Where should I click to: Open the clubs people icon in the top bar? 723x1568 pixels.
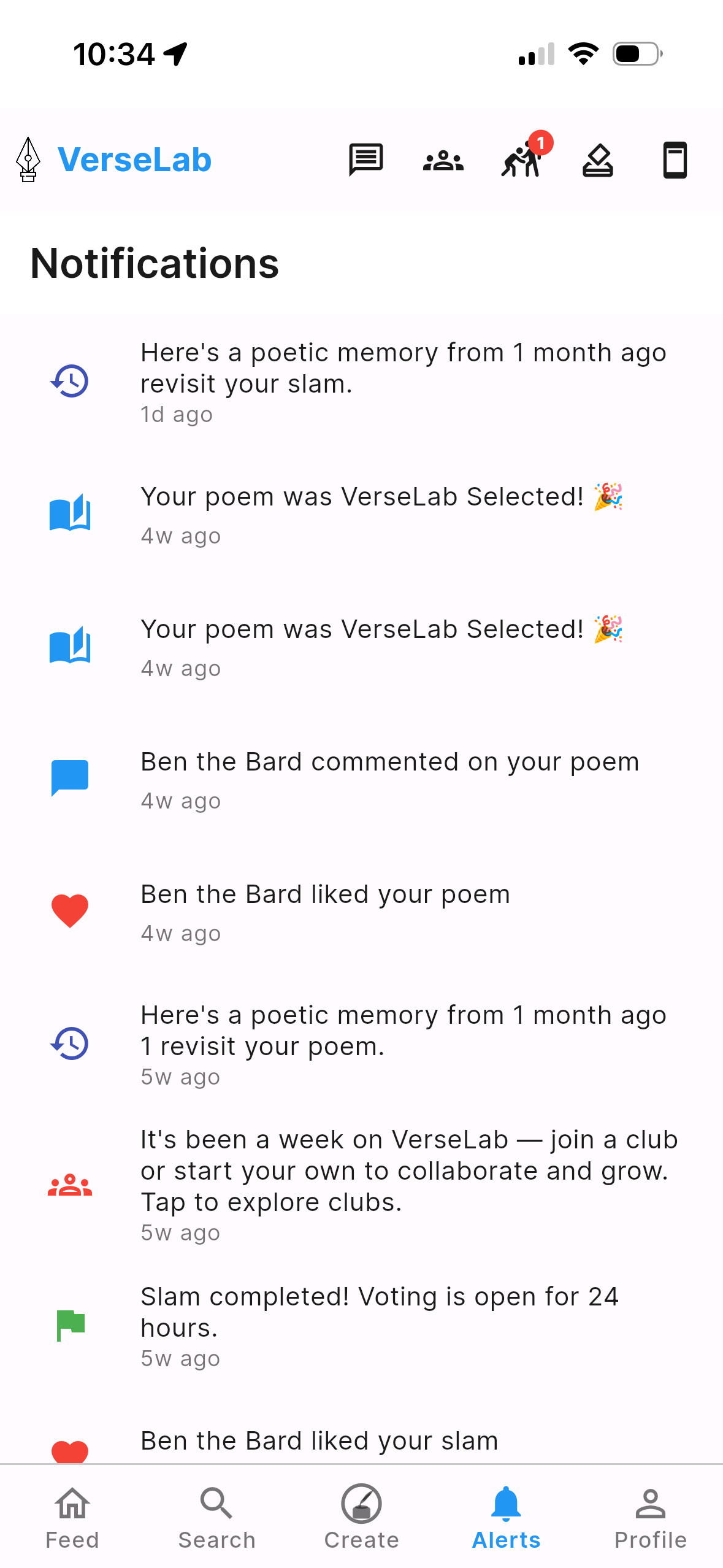(443, 159)
